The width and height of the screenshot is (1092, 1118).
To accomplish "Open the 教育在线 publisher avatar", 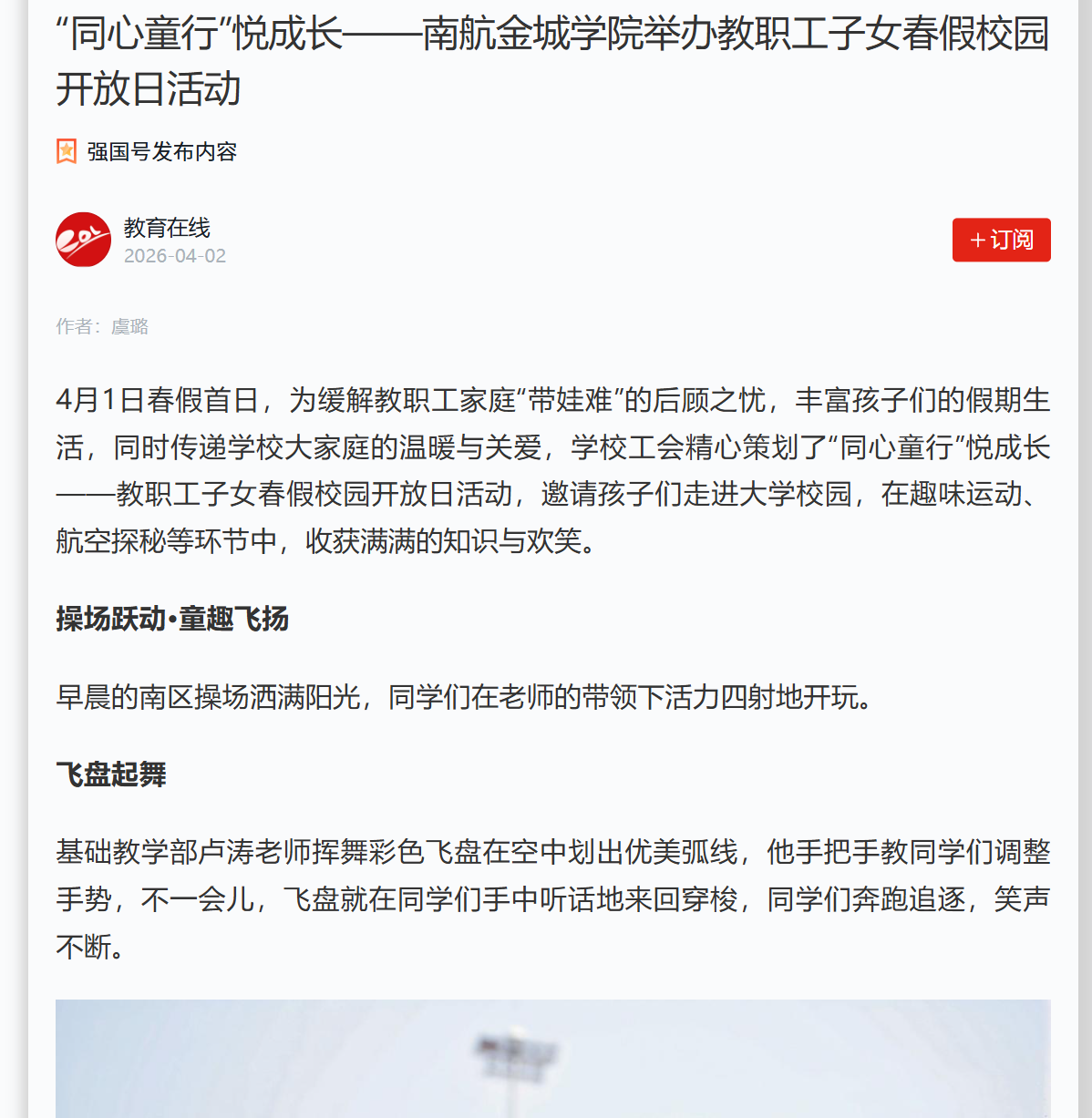I will [83, 240].
